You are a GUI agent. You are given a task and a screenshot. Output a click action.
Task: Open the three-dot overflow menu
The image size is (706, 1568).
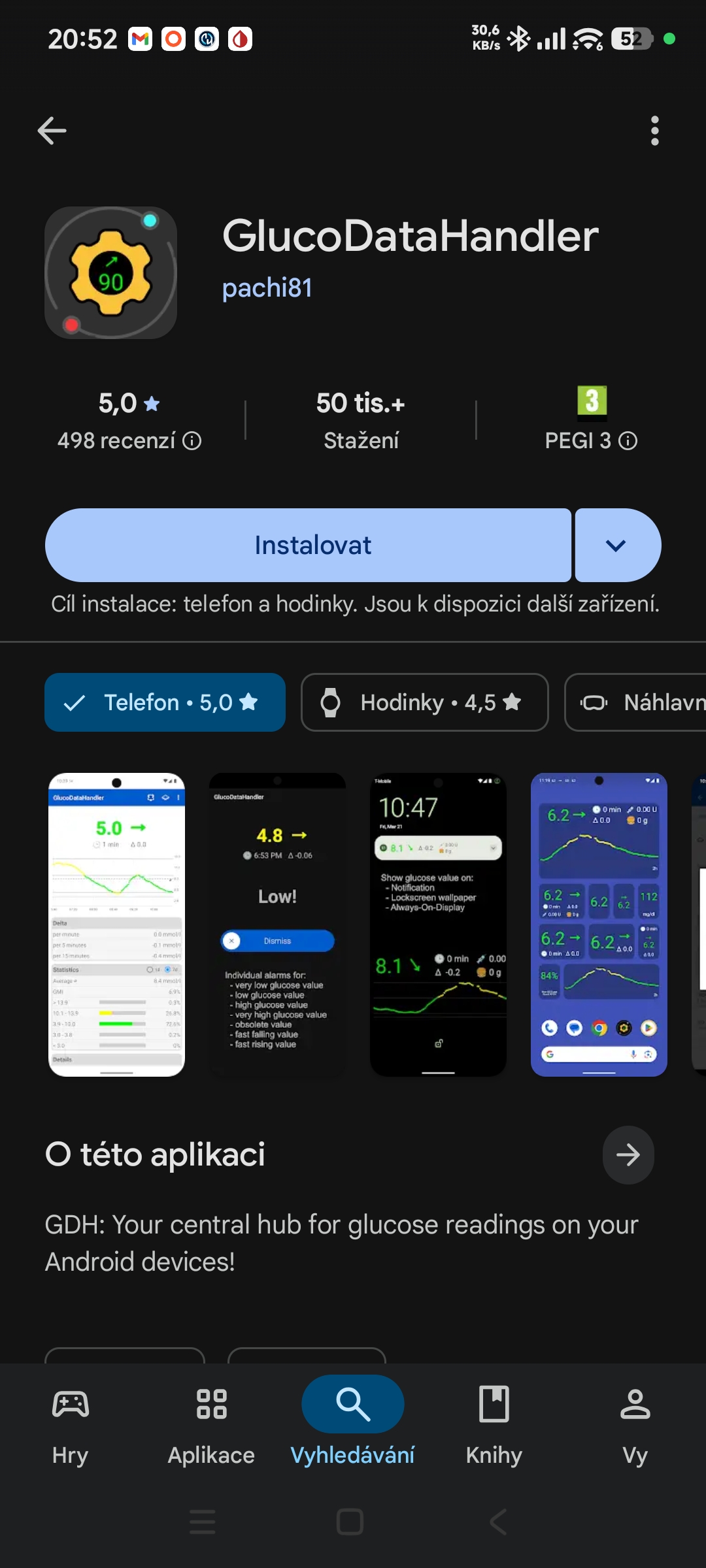pos(654,131)
